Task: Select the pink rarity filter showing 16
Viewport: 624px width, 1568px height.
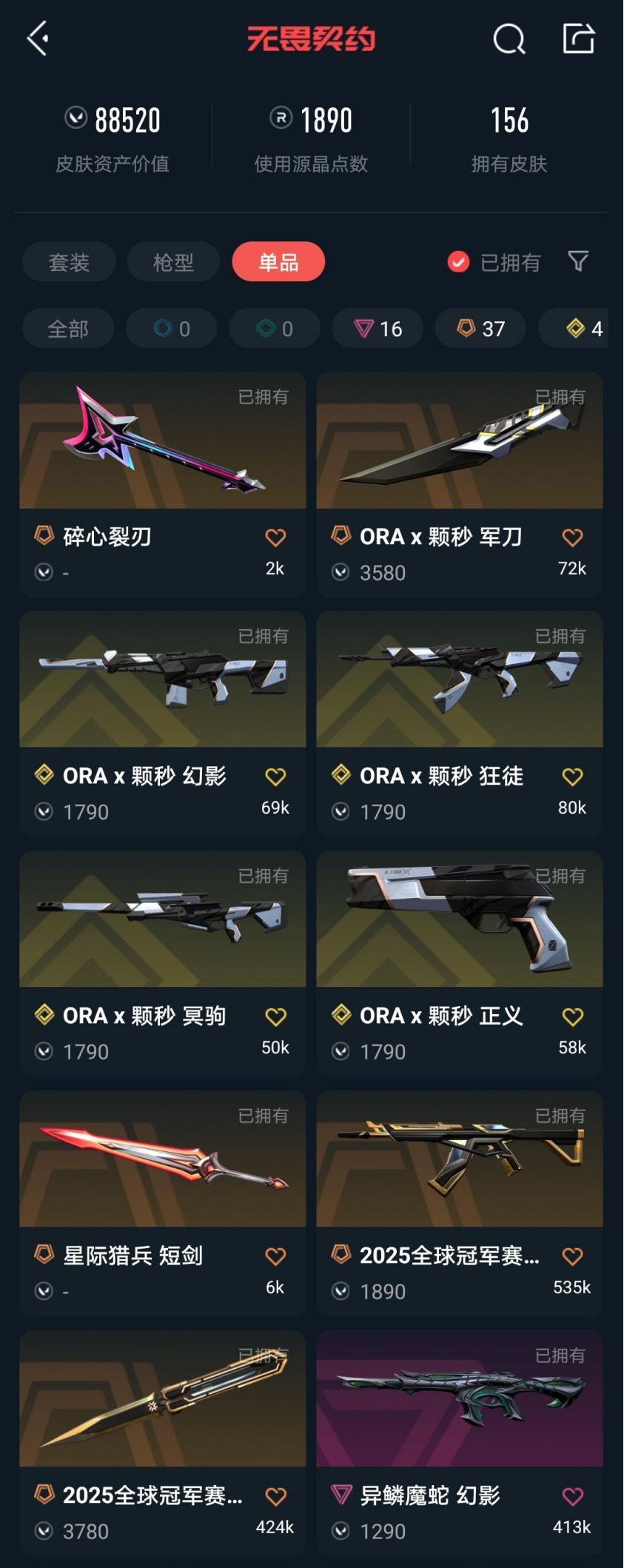Action: [378, 328]
